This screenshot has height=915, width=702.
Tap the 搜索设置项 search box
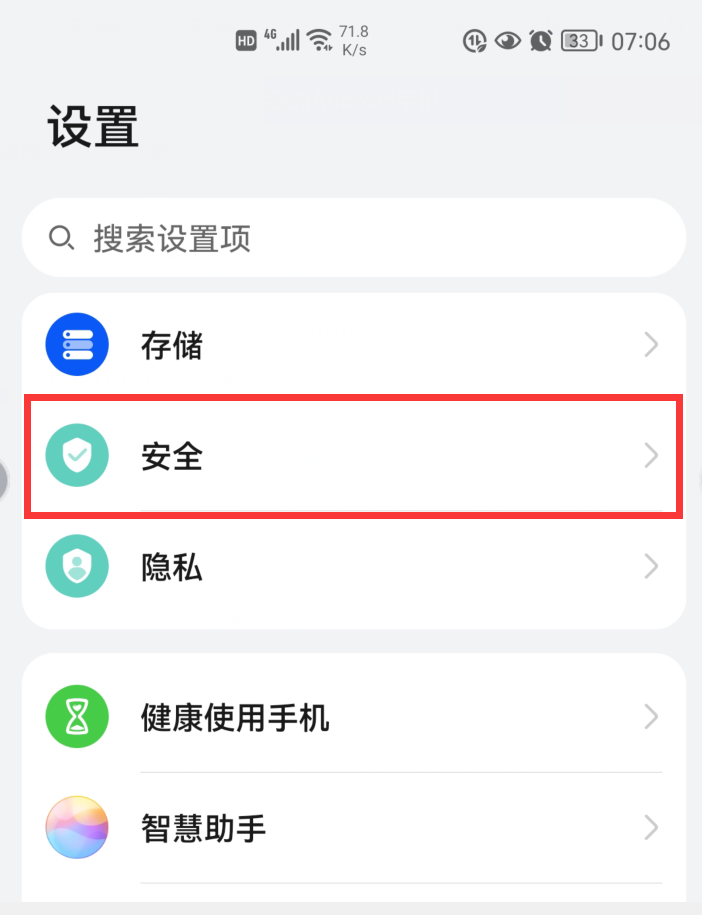point(353,238)
